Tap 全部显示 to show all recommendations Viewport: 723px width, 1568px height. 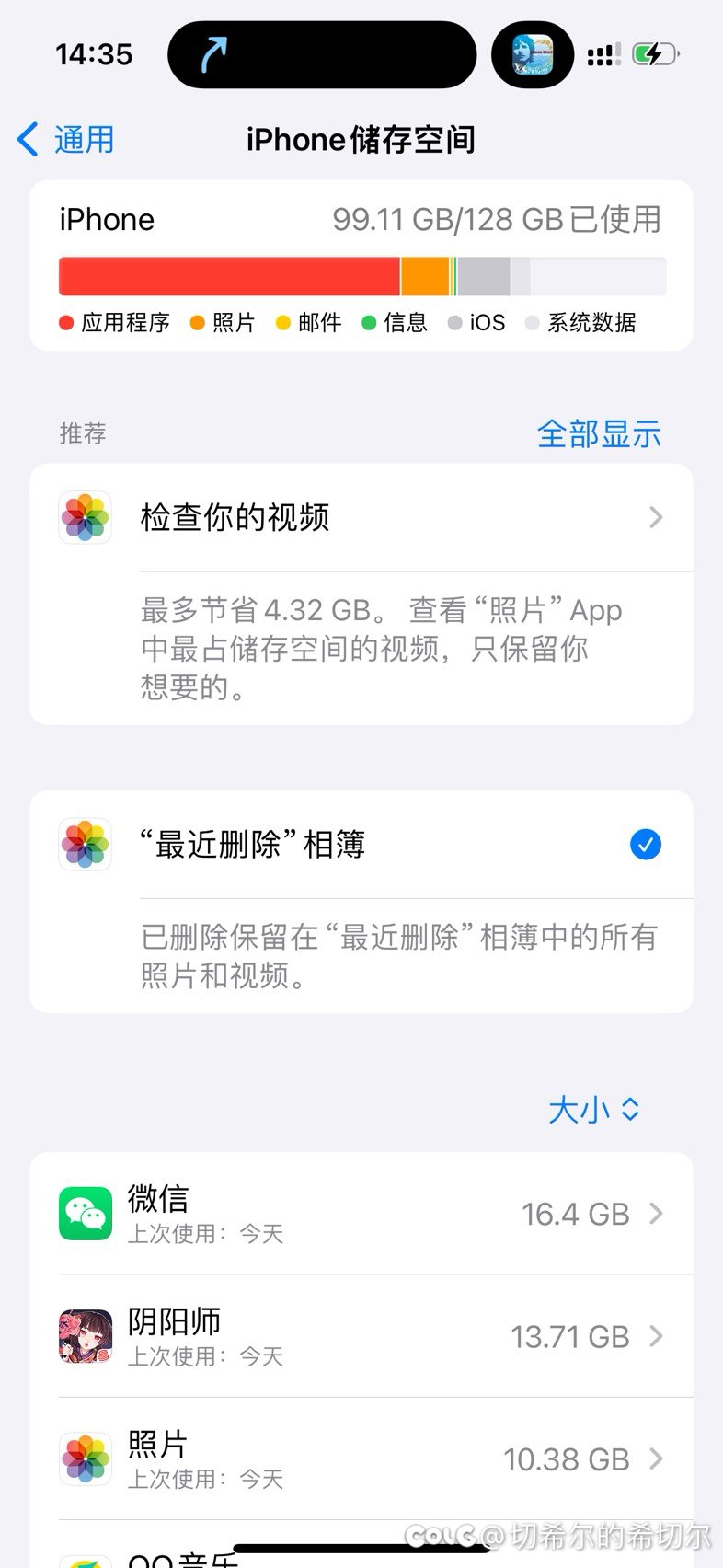(599, 433)
